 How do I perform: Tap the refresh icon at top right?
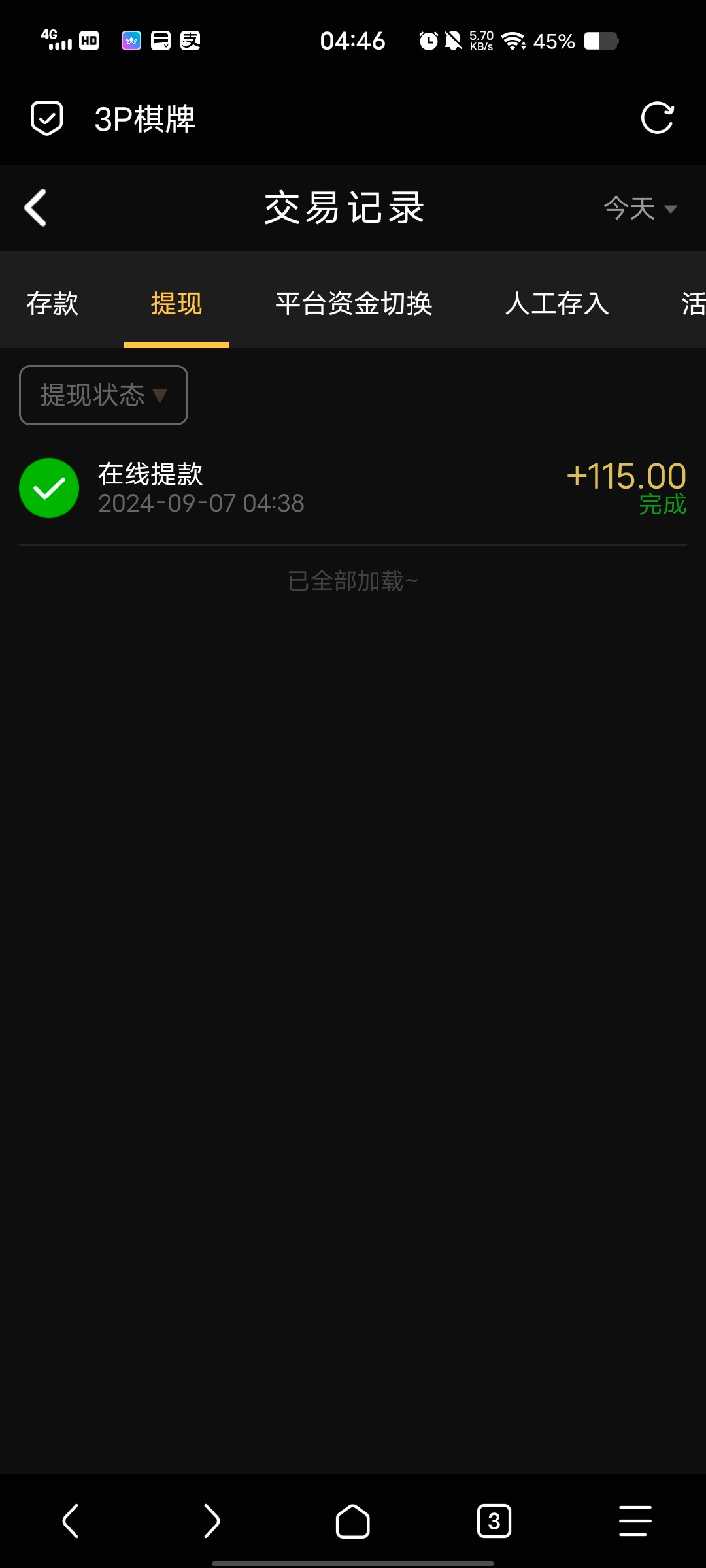pos(658,118)
